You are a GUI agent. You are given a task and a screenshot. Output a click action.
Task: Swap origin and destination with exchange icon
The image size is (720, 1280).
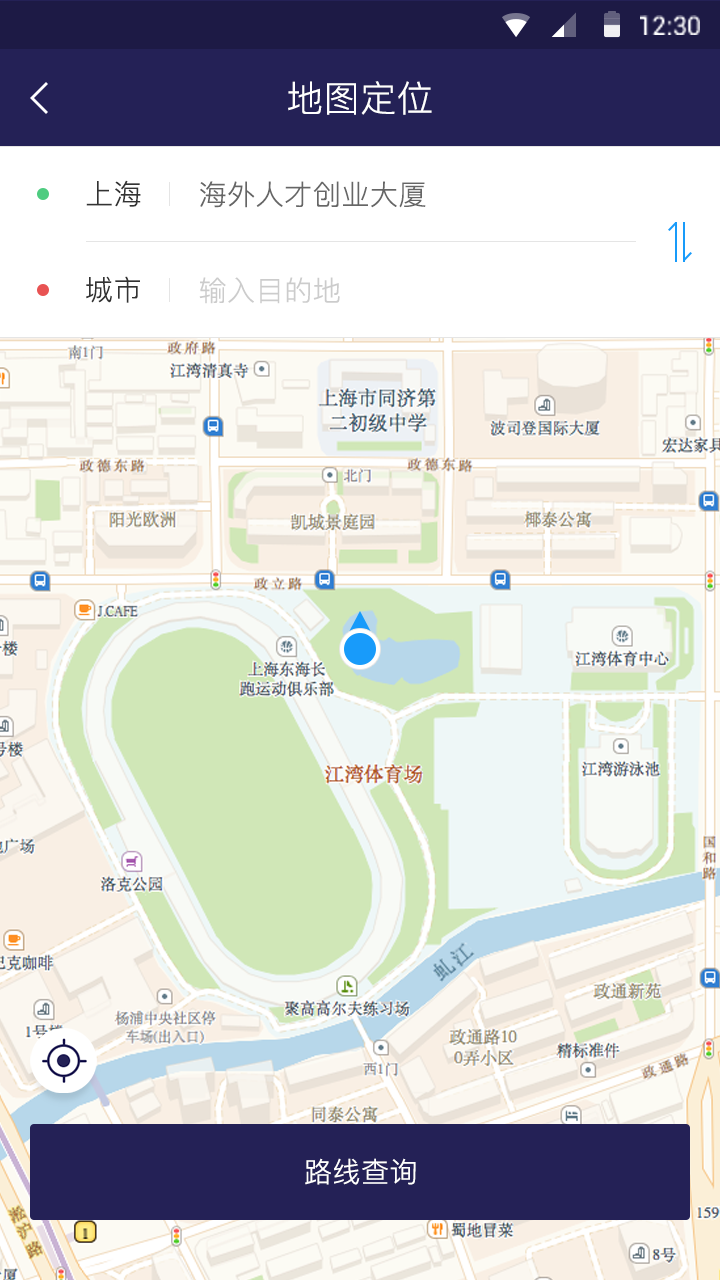point(680,242)
